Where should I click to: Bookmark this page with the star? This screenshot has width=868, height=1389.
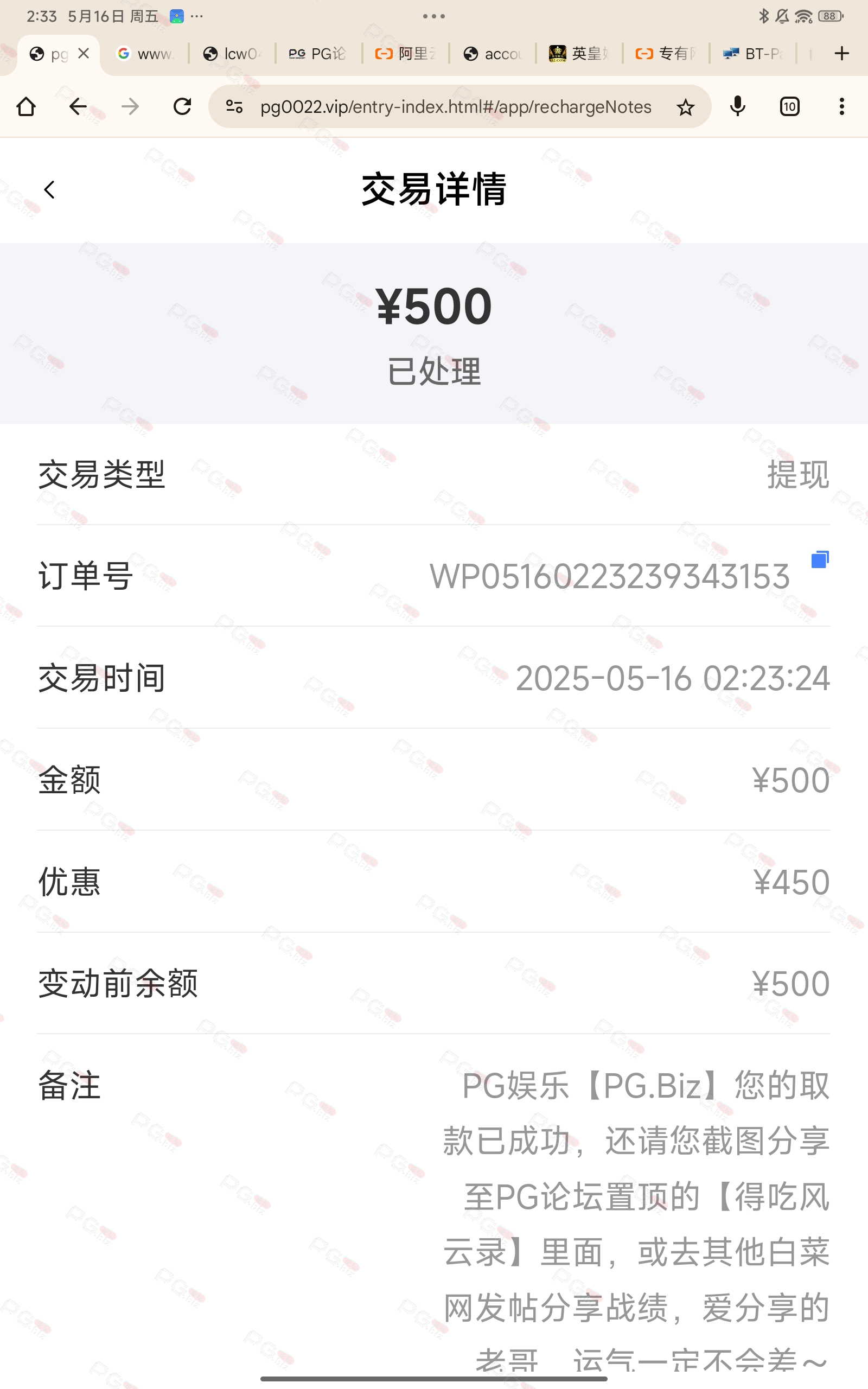[685, 107]
